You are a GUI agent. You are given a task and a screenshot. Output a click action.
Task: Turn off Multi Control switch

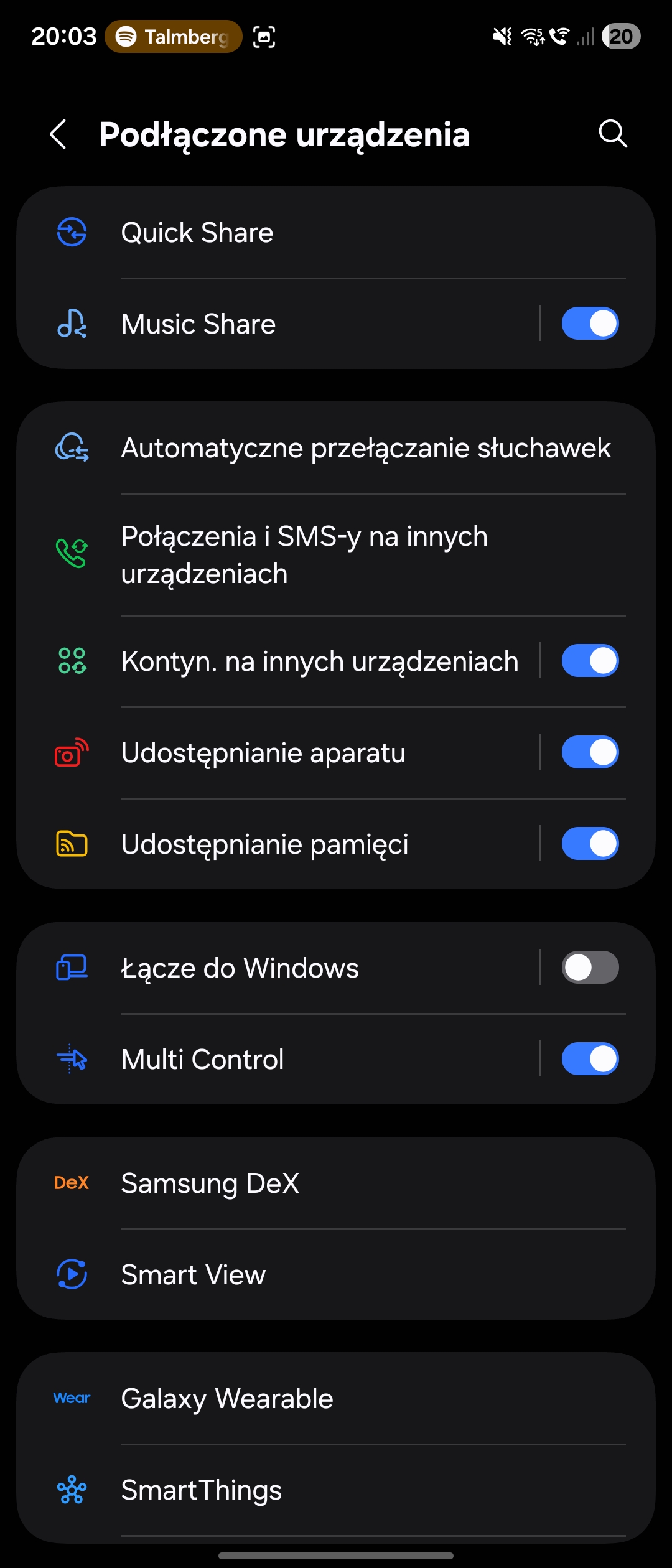589,1059
